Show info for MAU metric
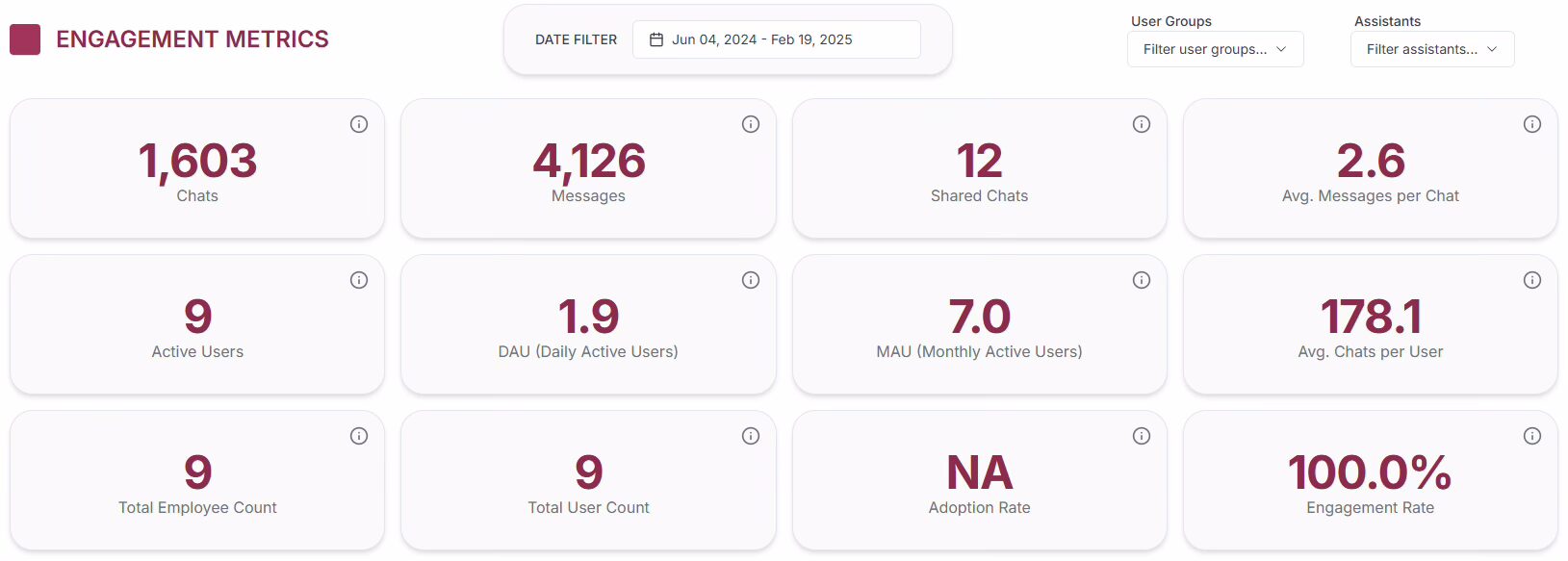Screen dimensions: 1568x561 pyautogui.click(x=1142, y=280)
